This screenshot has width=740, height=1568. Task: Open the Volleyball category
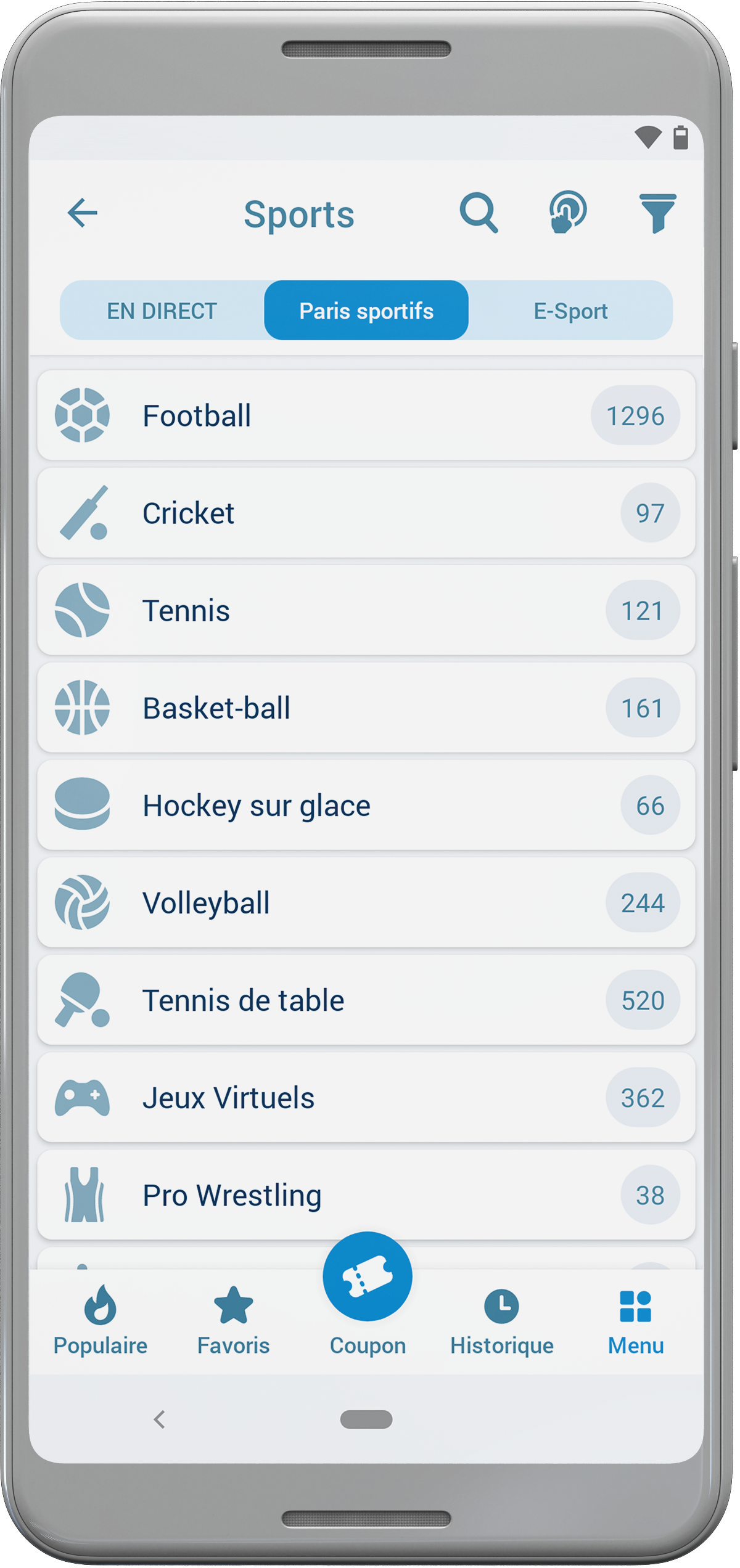click(x=366, y=902)
